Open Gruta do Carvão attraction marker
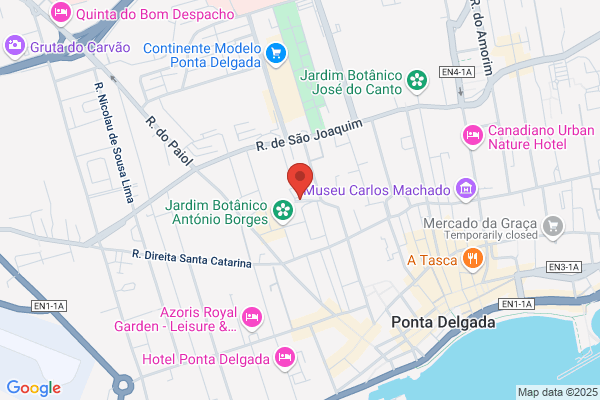Viewport: 600px width, 400px height. click(15, 46)
